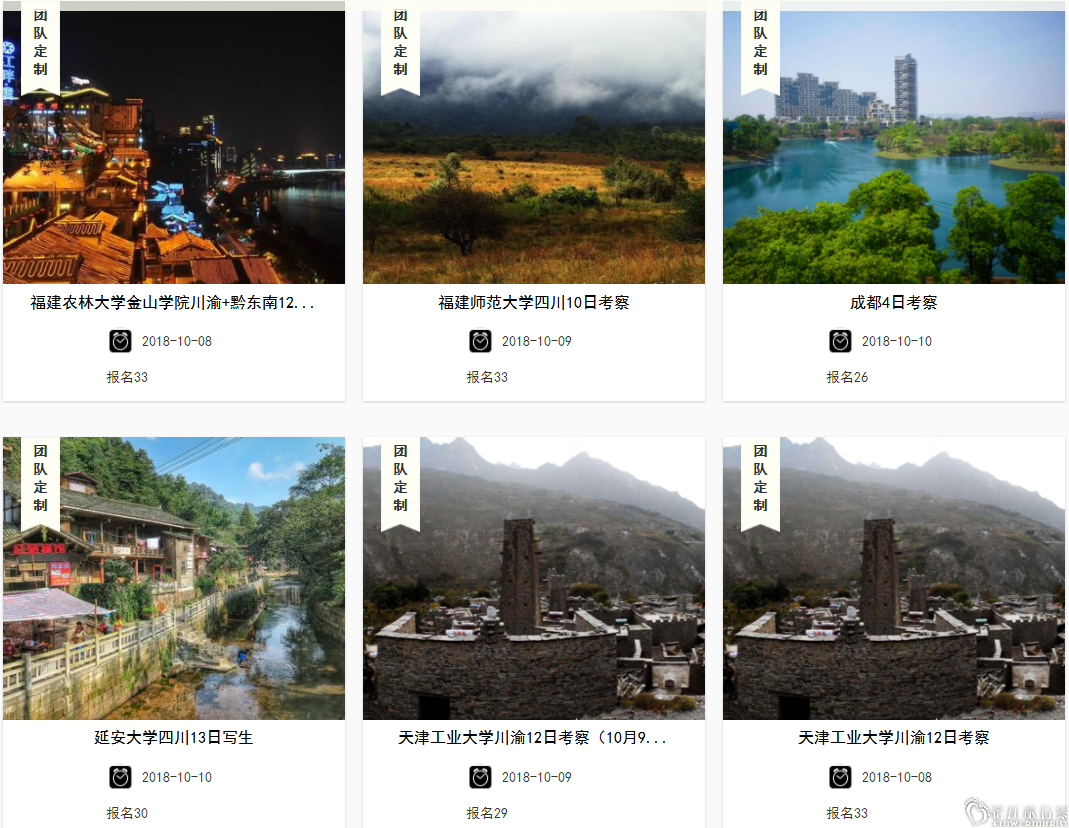Open the 延安大学四川13日写生 card
This screenshot has width=1069, height=828.
tap(173, 738)
